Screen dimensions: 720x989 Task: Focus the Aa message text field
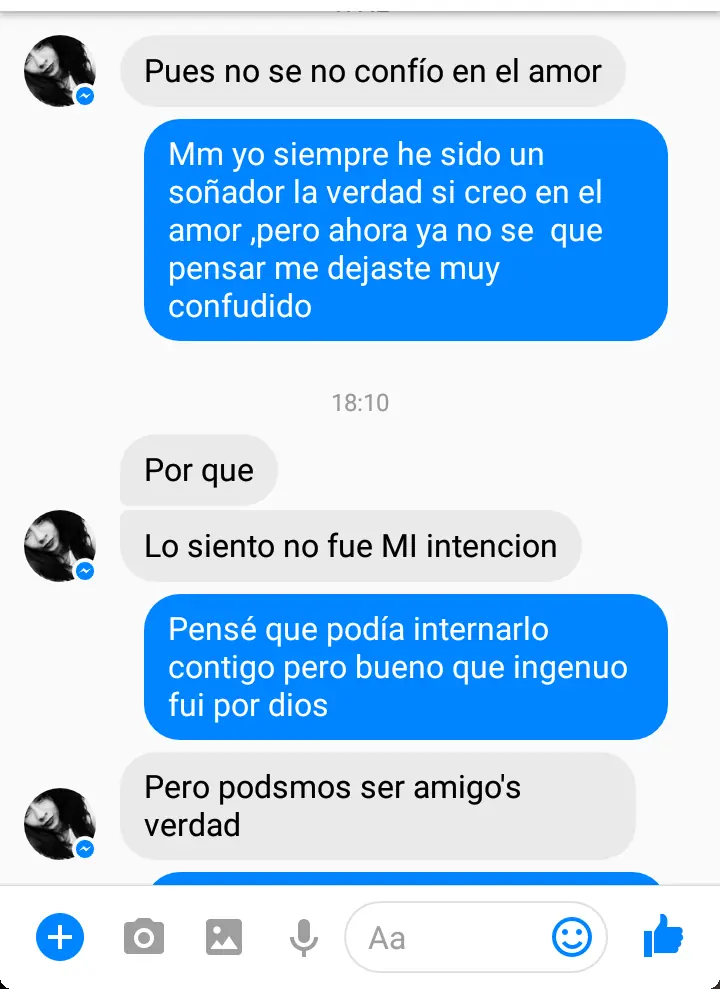click(x=450, y=938)
